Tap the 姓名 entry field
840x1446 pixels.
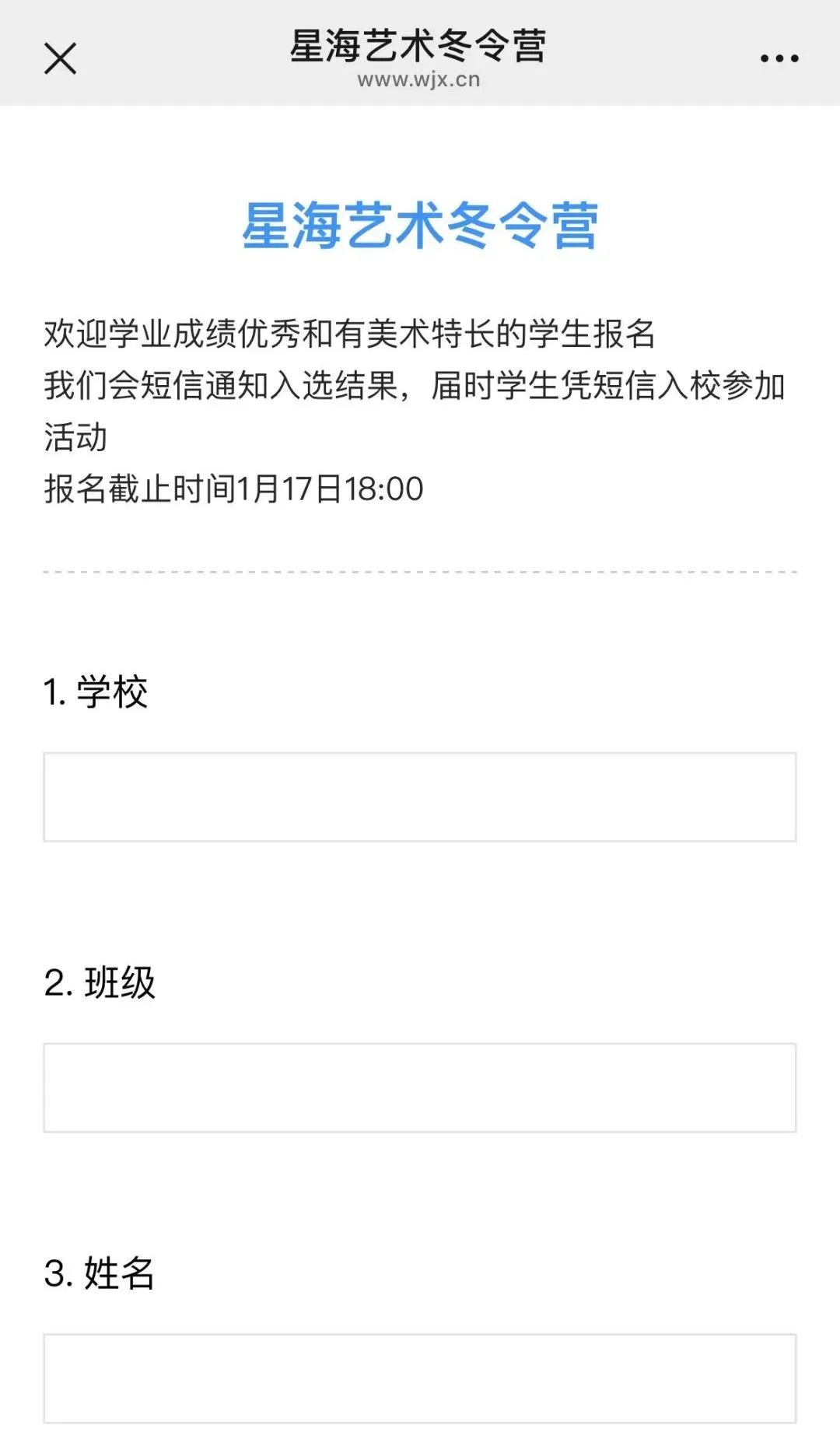(x=420, y=1378)
